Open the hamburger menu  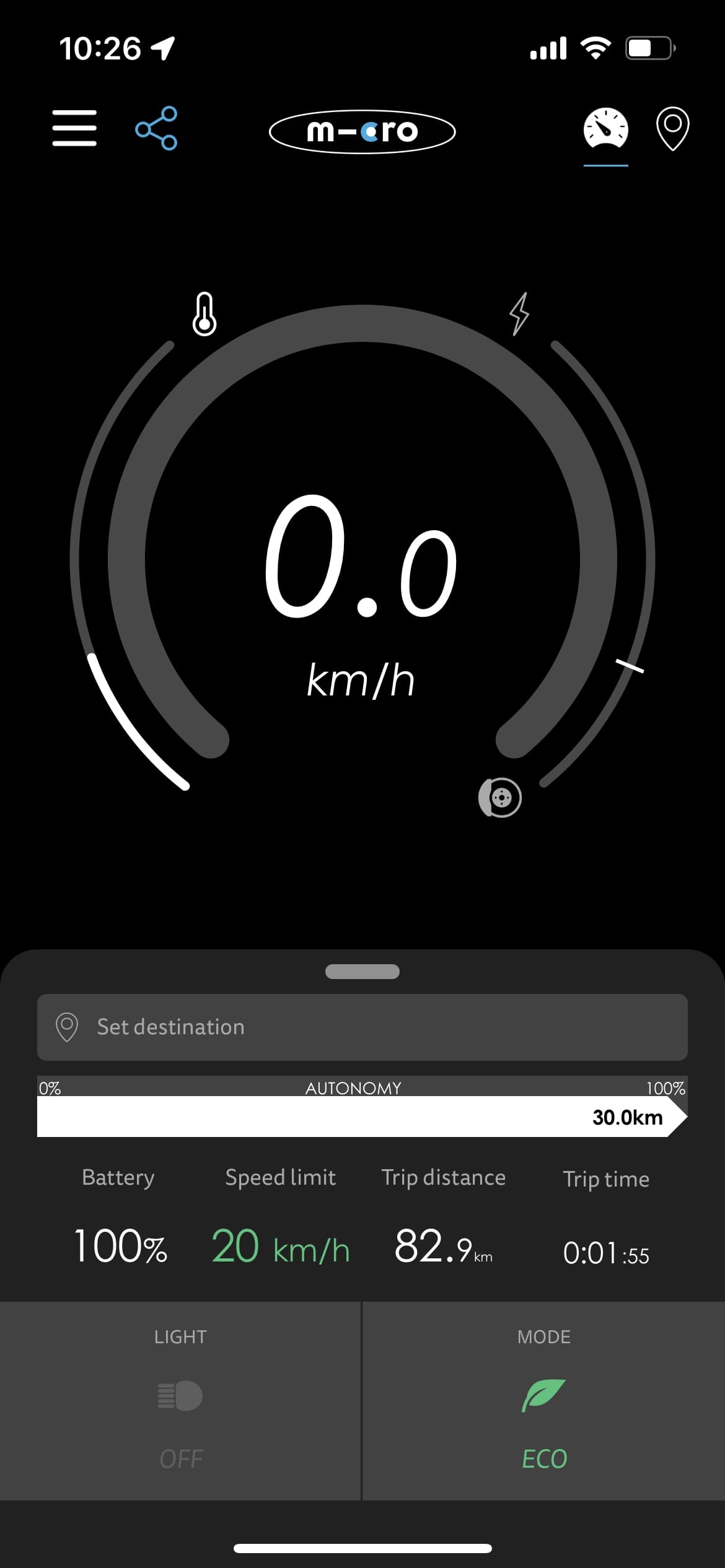tap(74, 128)
